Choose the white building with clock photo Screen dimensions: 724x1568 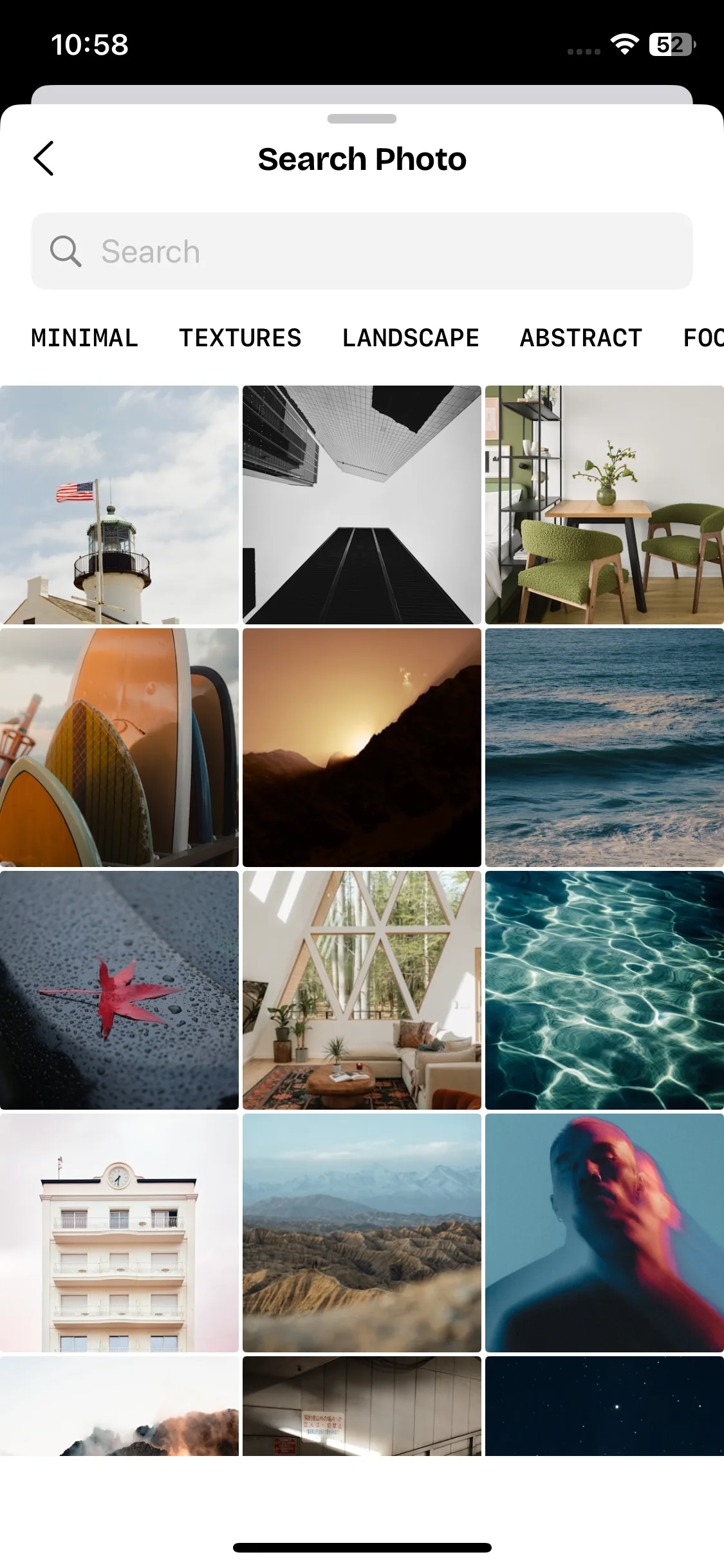click(x=119, y=1233)
